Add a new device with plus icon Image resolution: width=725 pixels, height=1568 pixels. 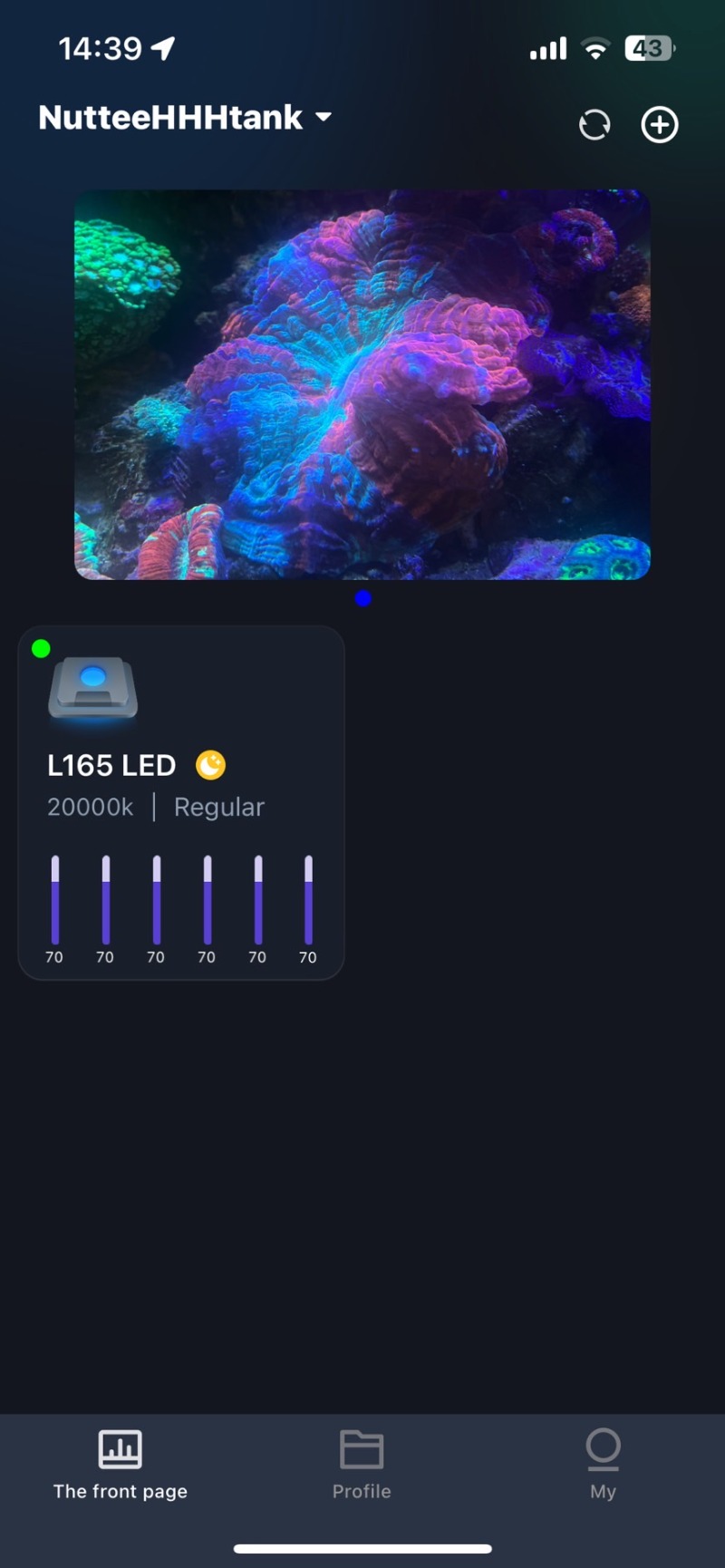coord(660,125)
